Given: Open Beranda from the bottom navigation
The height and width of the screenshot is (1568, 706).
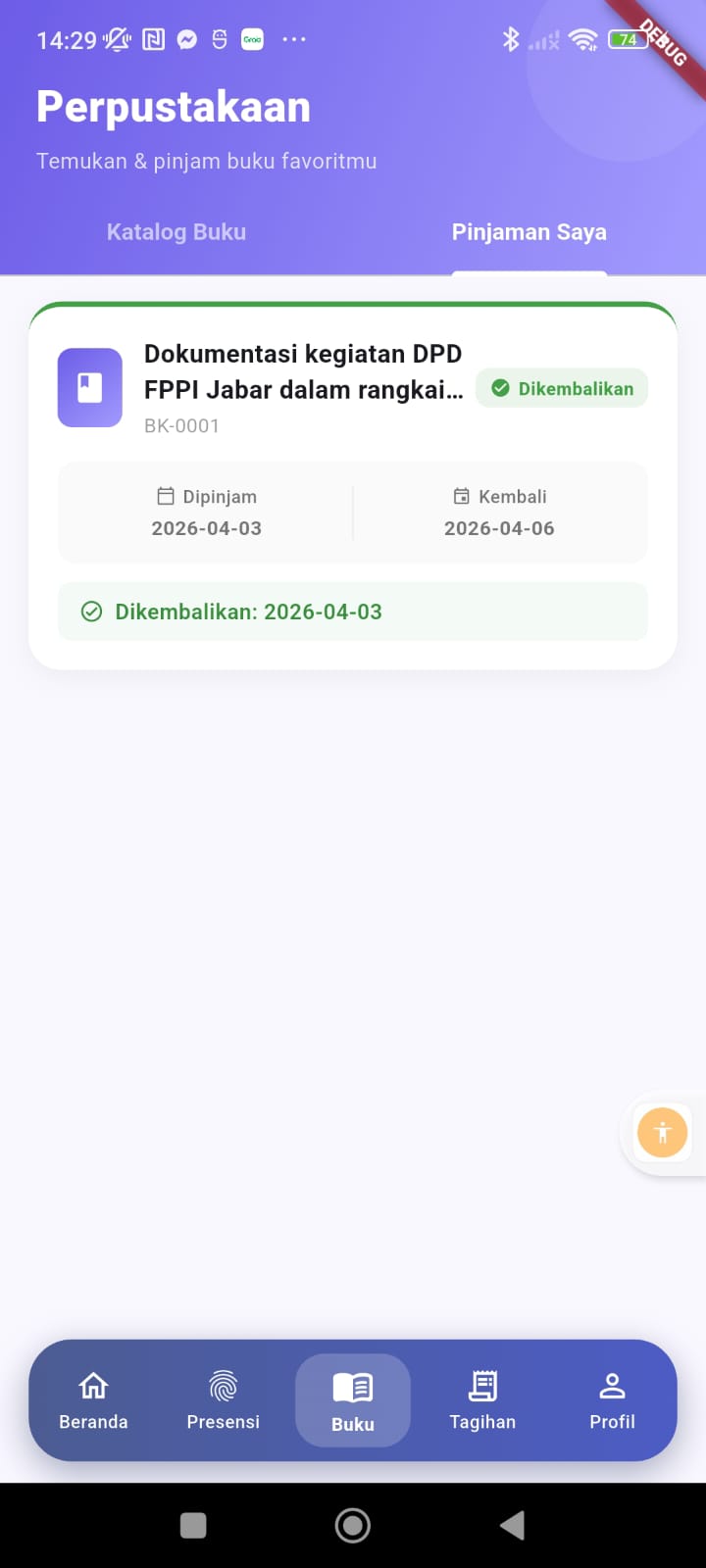Looking at the screenshot, I should (93, 1398).
